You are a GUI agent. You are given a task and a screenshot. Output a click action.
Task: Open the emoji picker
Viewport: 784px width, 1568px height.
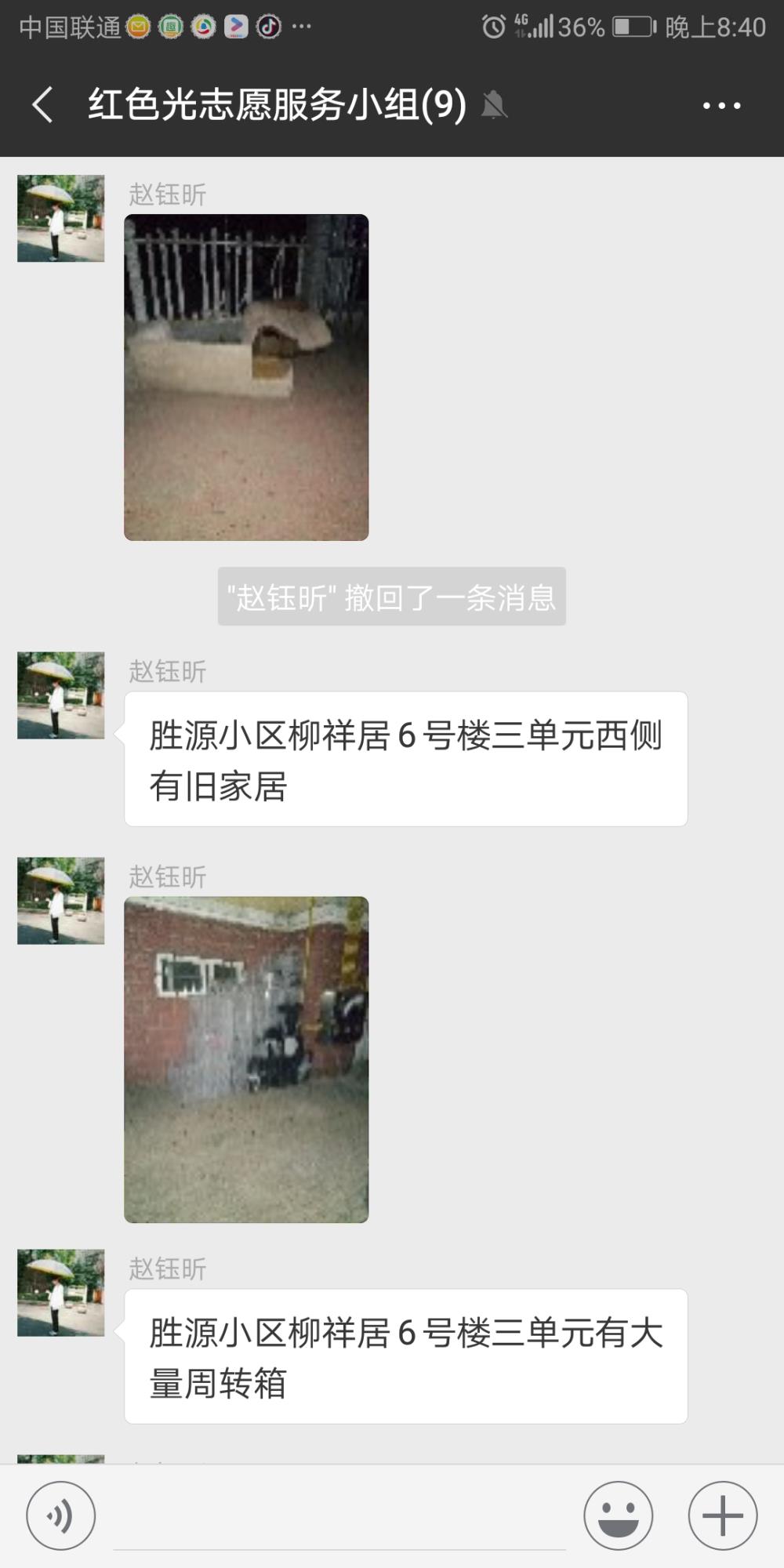618,1515
